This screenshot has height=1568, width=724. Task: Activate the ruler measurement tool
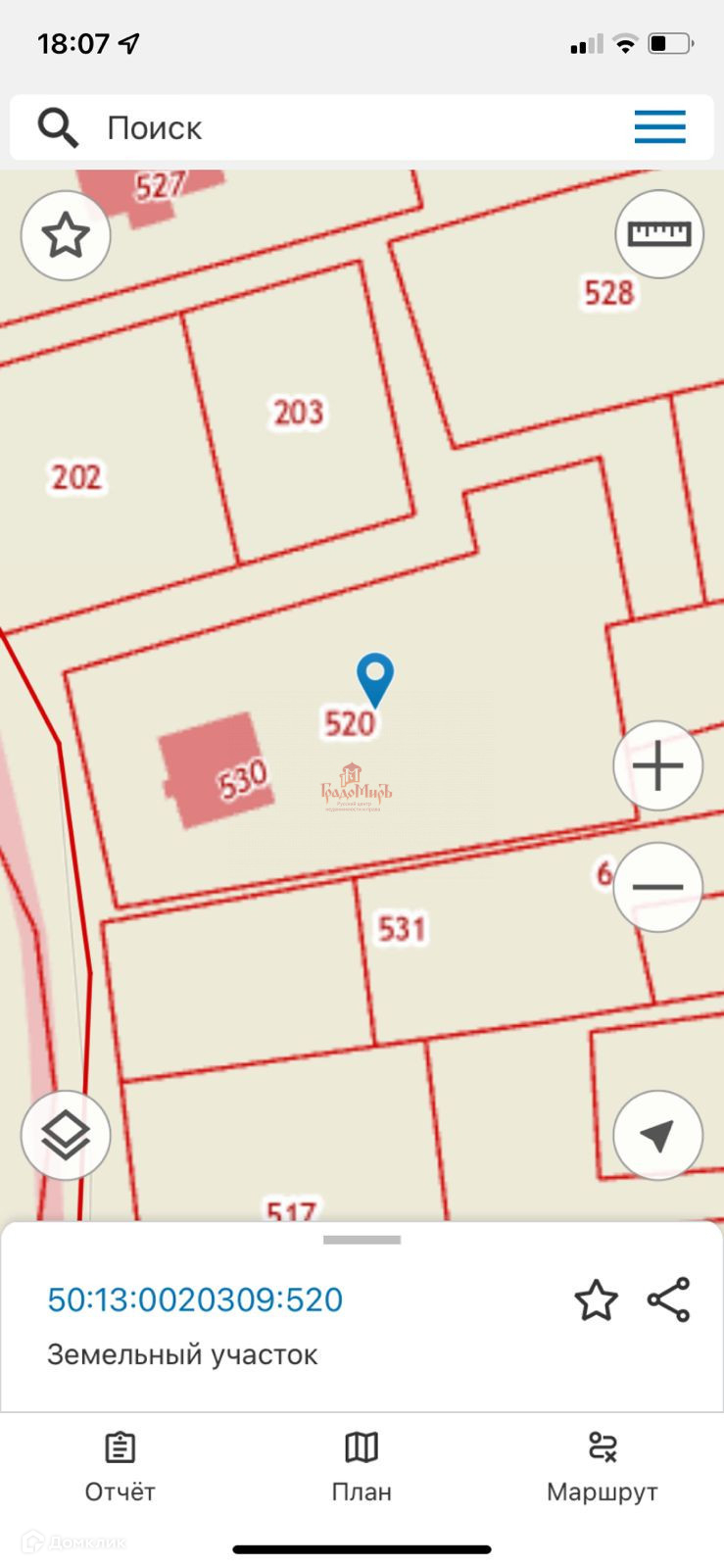coord(659,234)
